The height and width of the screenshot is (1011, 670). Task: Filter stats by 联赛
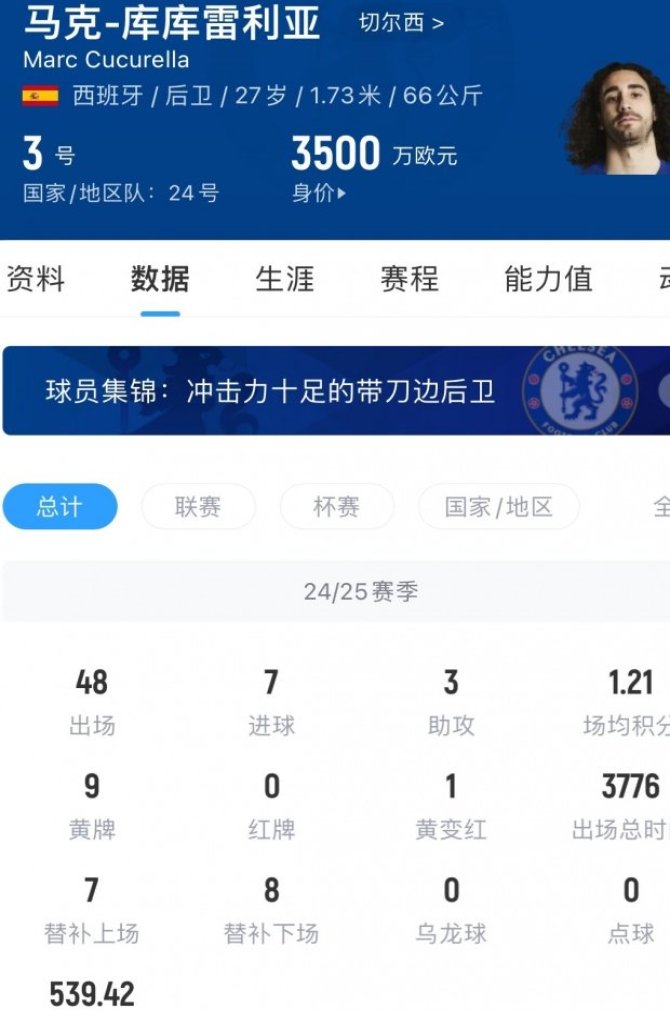pyautogui.click(x=198, y=507)
